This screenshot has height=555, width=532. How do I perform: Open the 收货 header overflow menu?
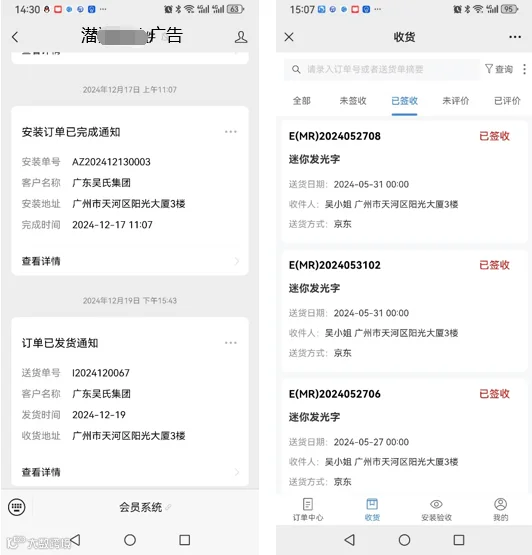tap(515, 37)
